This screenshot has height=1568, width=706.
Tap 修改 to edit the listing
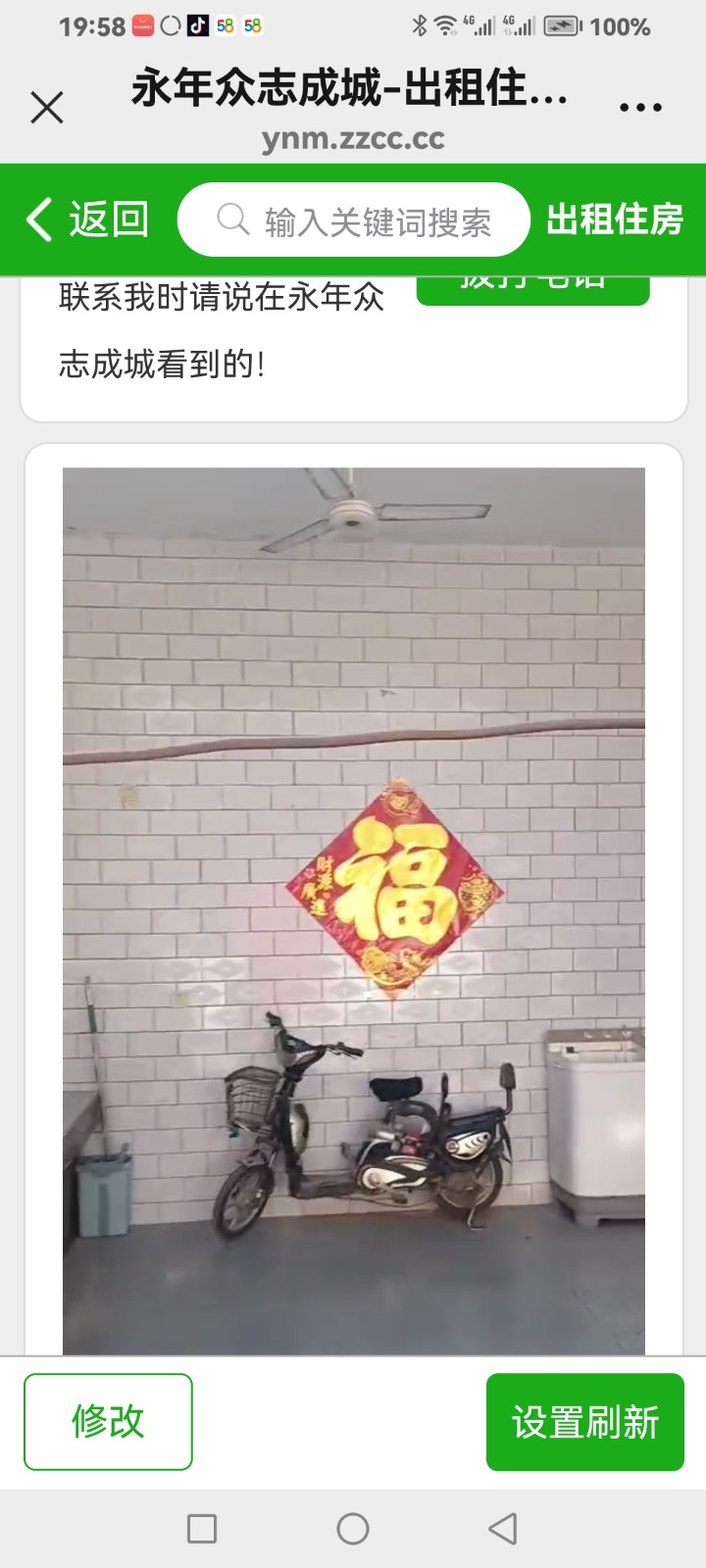(108, 1421)
